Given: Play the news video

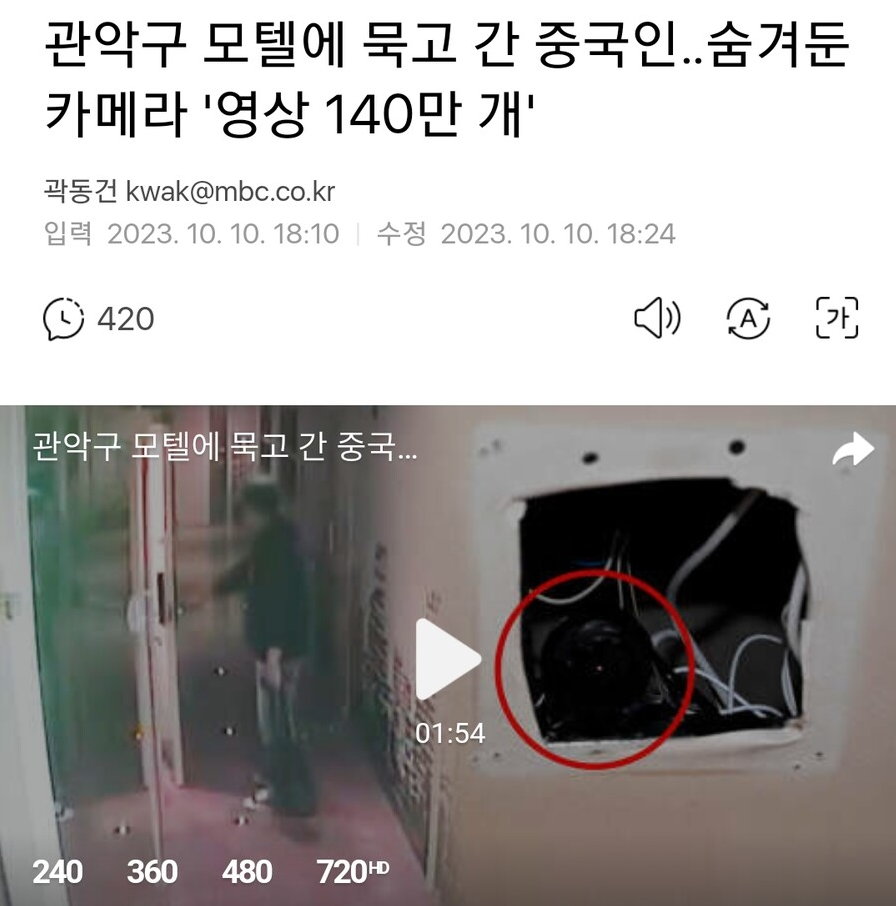Looking at the screenshot, I should tap(447, 659).
